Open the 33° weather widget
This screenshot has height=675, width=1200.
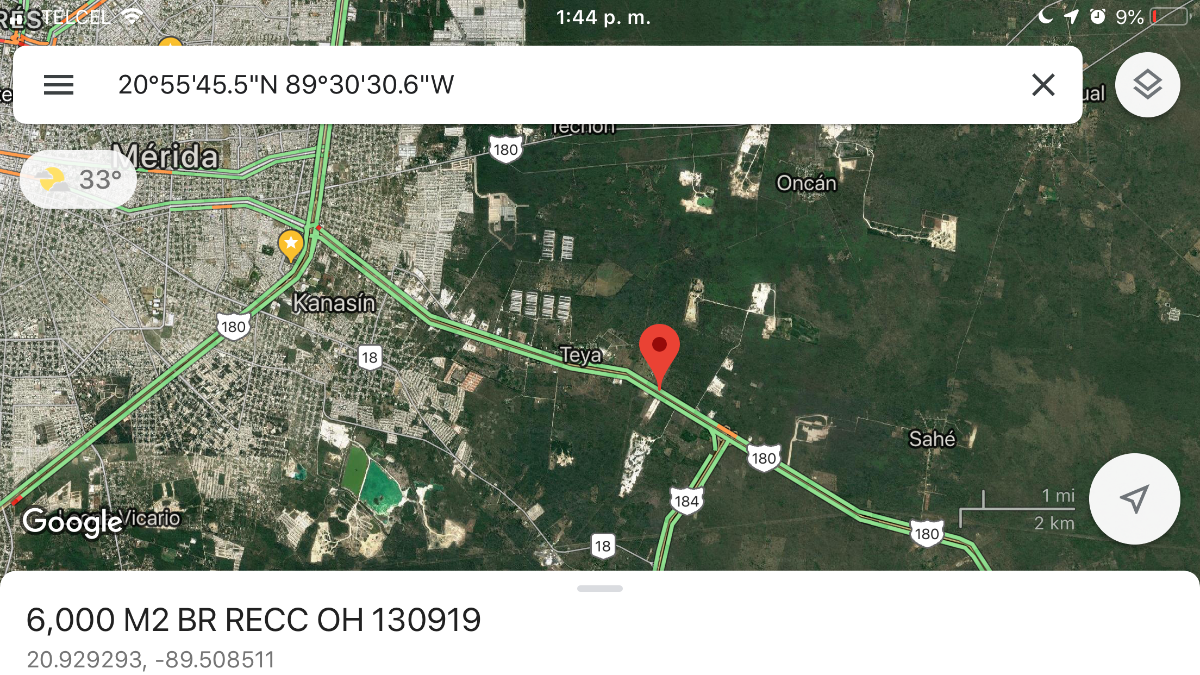tap(78, 180)
